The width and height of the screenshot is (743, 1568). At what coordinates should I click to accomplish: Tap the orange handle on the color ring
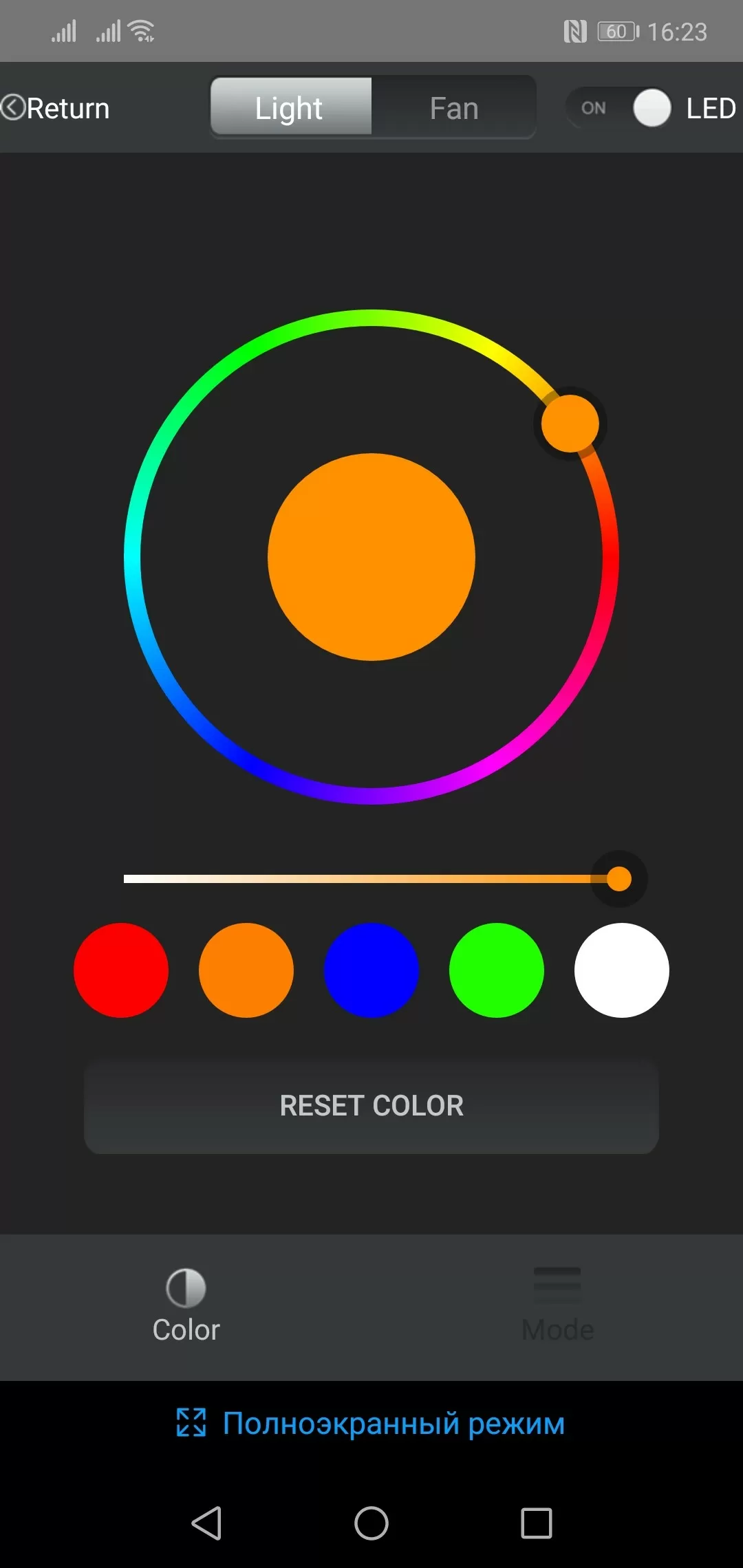tap(570, 424)
